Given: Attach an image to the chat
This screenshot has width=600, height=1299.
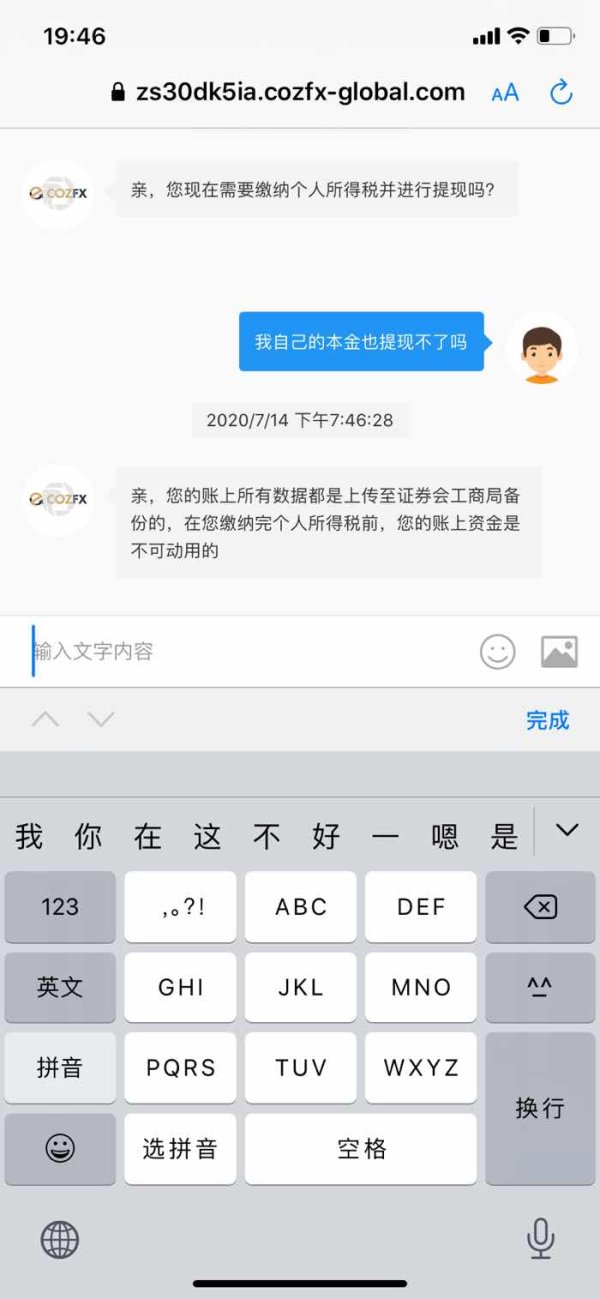Looking at the screenshot, I should tap(559, 652).
